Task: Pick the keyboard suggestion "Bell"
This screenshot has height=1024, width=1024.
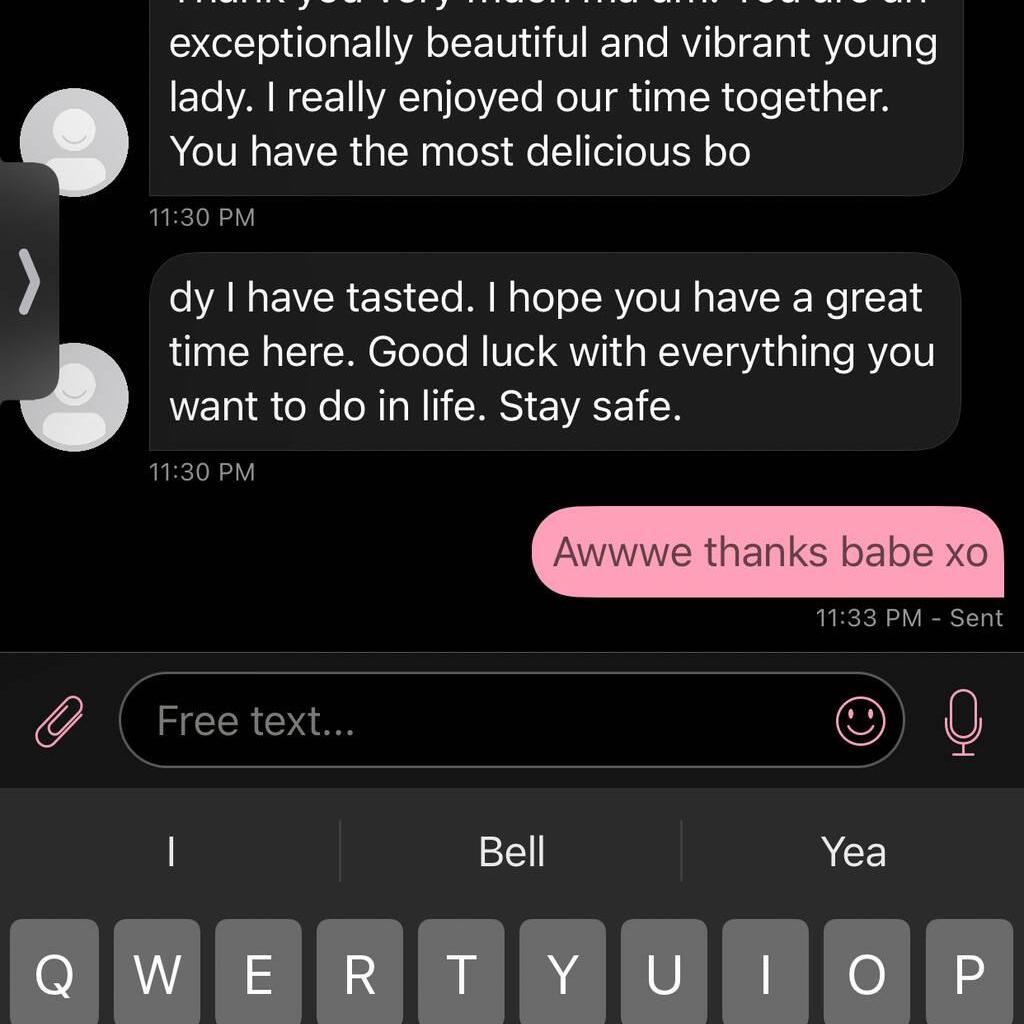Action: click(511, 852)
